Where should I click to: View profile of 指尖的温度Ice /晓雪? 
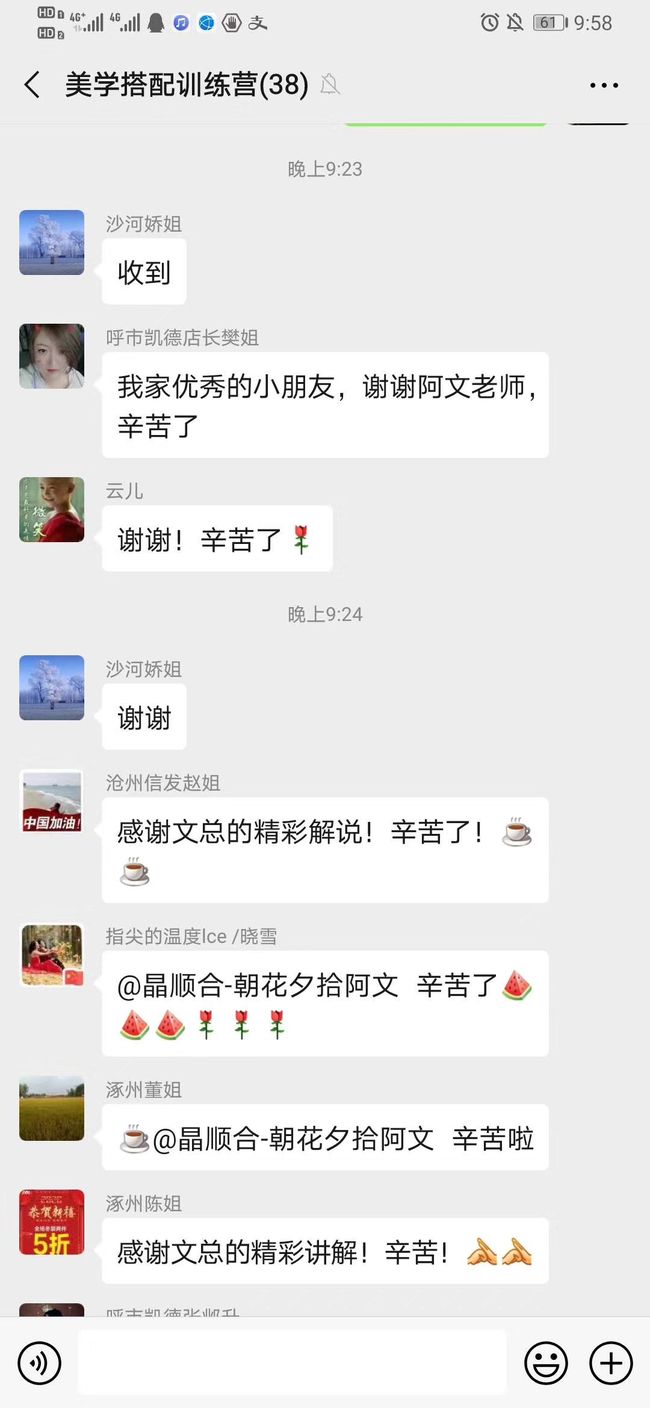pos(52,955)
